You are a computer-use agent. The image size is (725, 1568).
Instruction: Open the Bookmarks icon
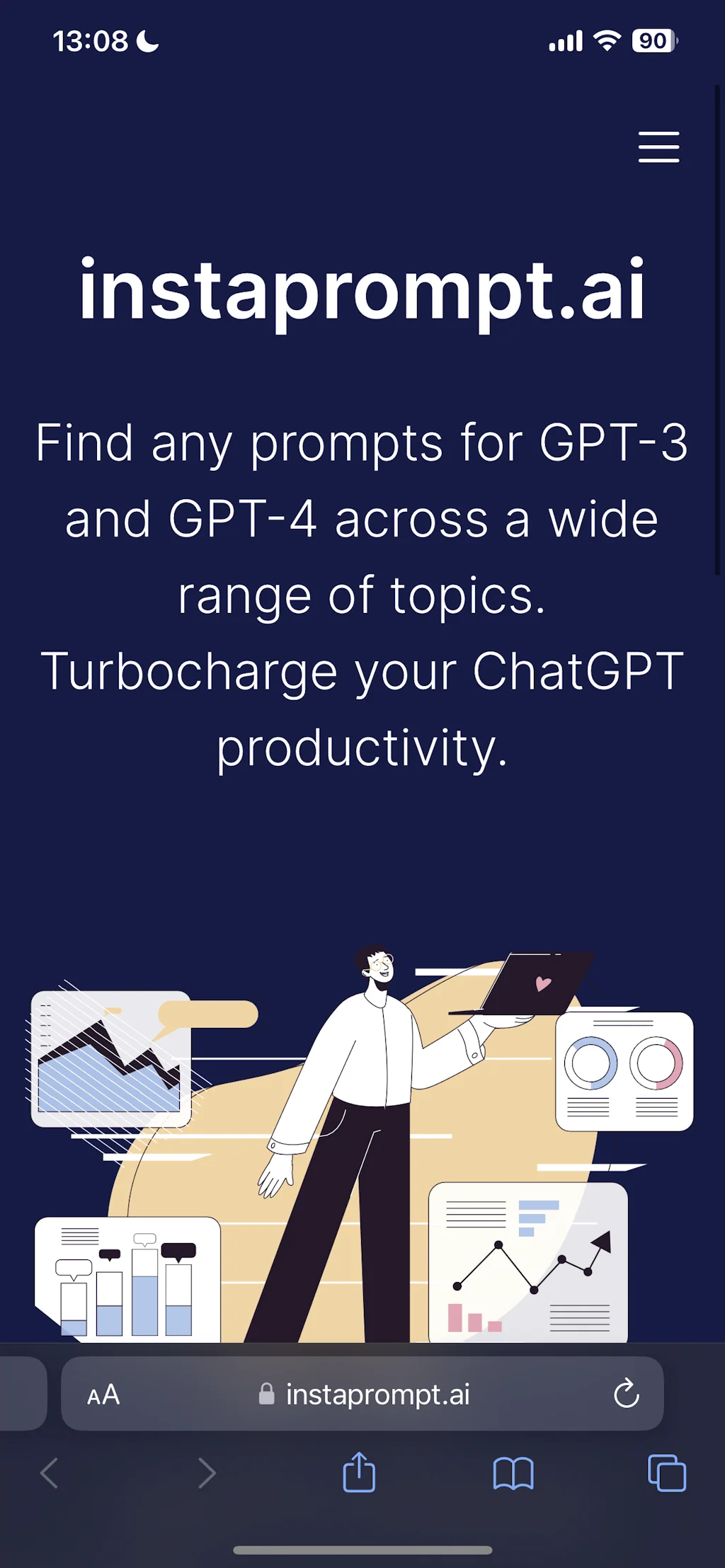point(512,1472)
